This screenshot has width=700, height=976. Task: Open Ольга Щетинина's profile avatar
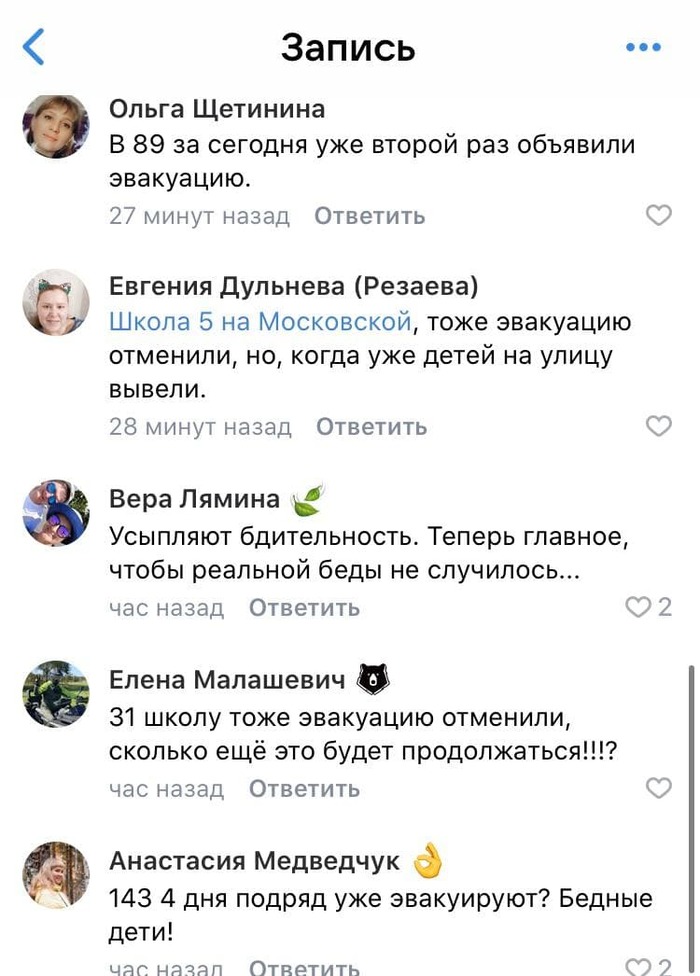(56, 126)
